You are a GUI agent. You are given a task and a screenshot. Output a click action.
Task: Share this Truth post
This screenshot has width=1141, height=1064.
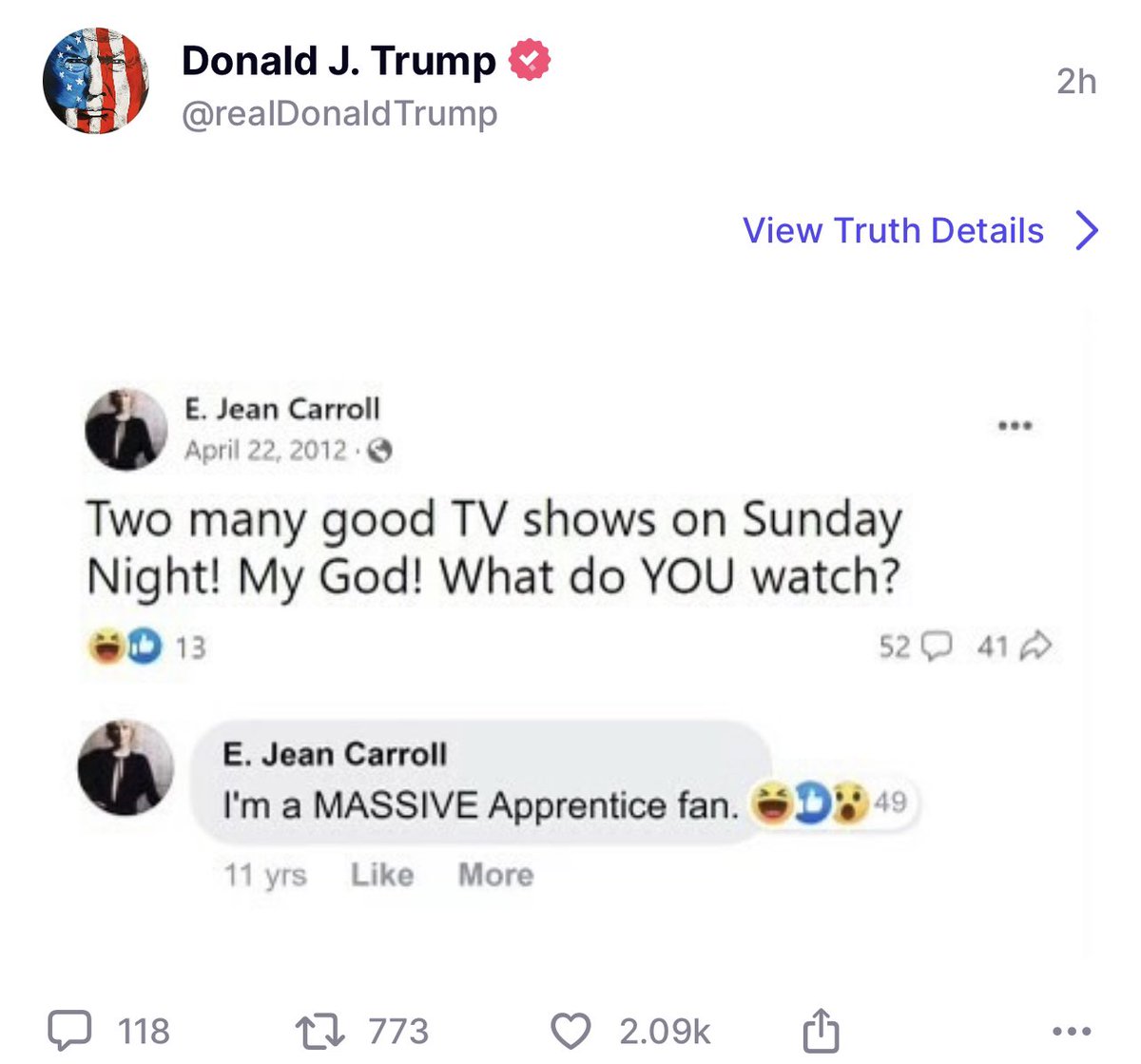(x=820, y=1030)
